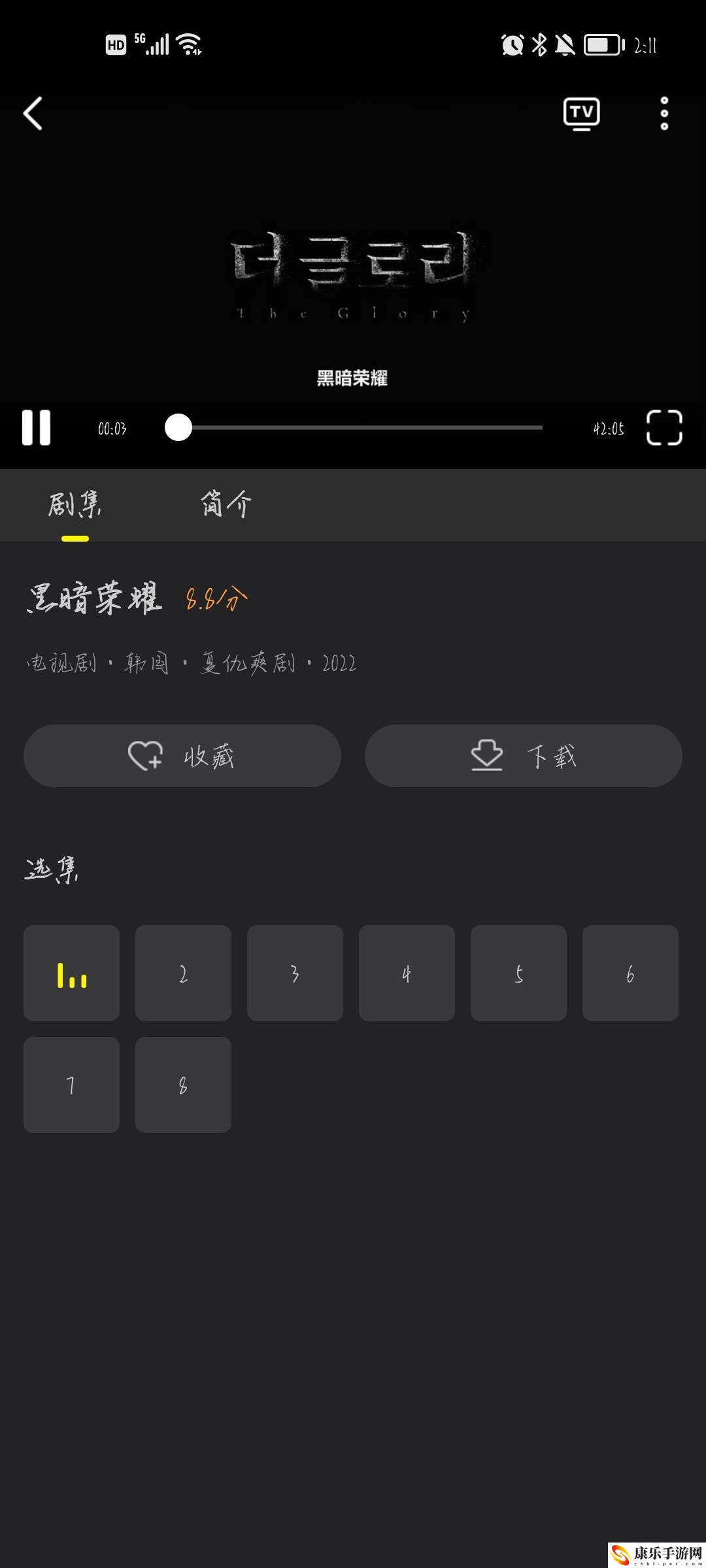Screen dimensions: 706x1568
Task: Play episode 5
Action: click(x=518, y=973)
